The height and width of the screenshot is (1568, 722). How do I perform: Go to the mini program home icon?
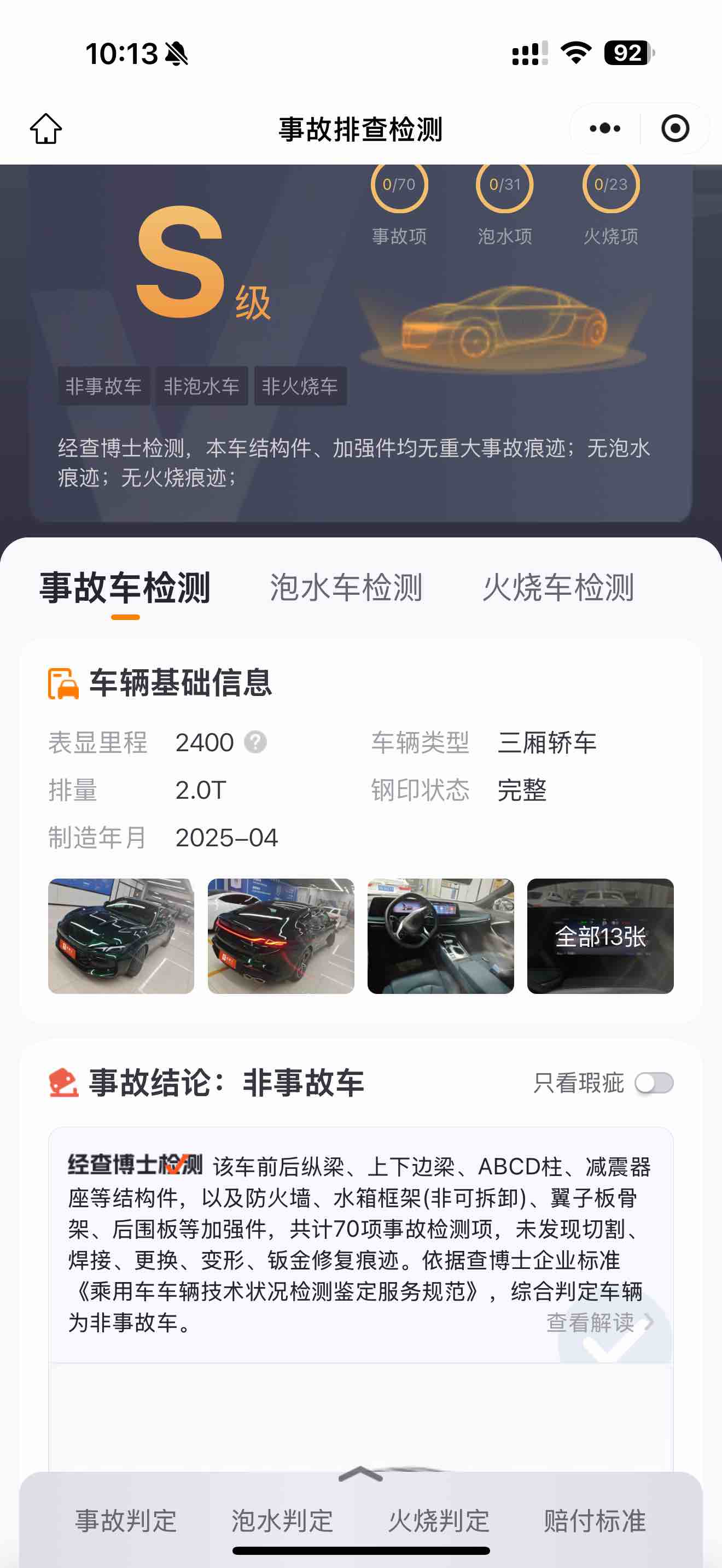(45, 128)
